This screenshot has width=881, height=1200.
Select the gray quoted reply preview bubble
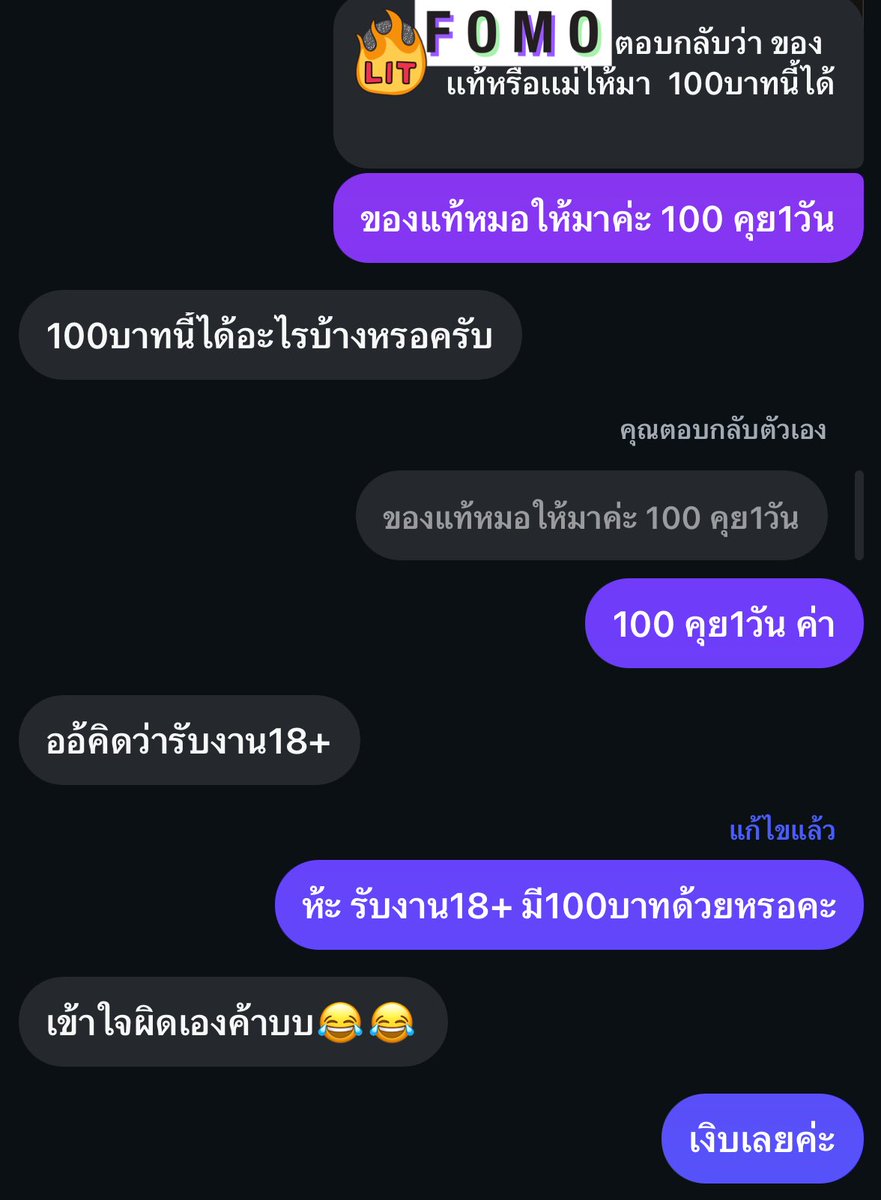coord(597,515)
